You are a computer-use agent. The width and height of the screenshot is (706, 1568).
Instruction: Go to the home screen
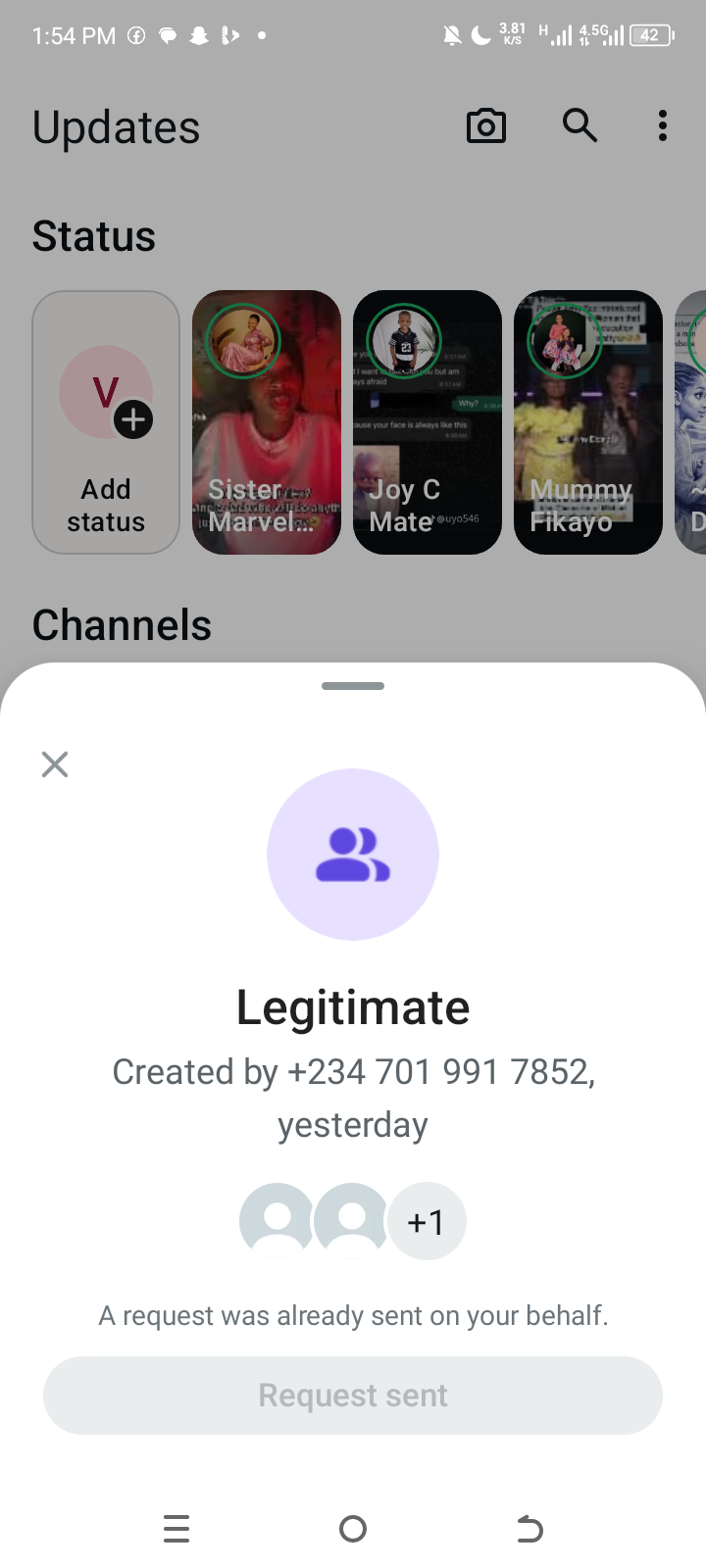click(353, 1529)
